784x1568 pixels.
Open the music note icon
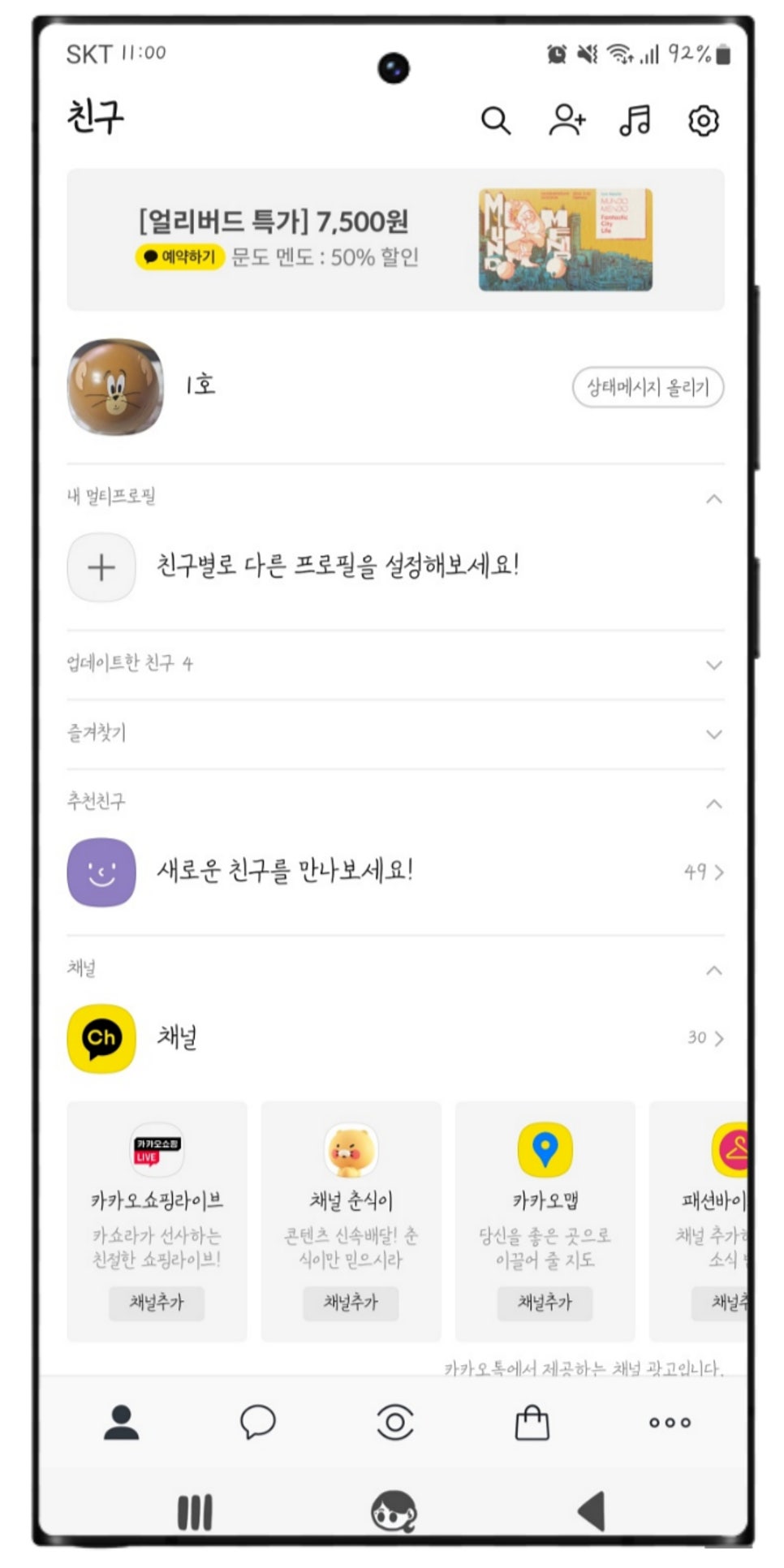tap(635, 120)
